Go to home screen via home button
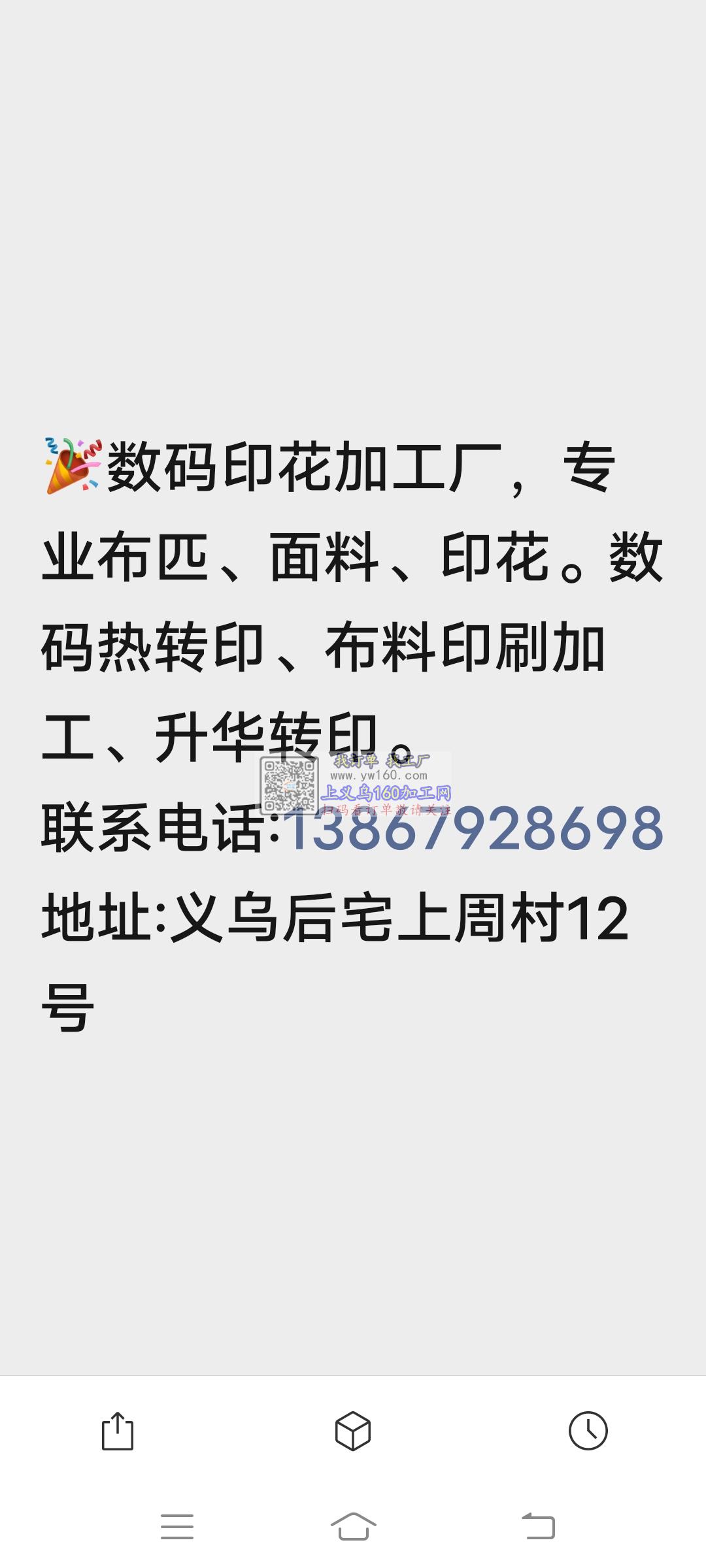 tap(353, 1527)
